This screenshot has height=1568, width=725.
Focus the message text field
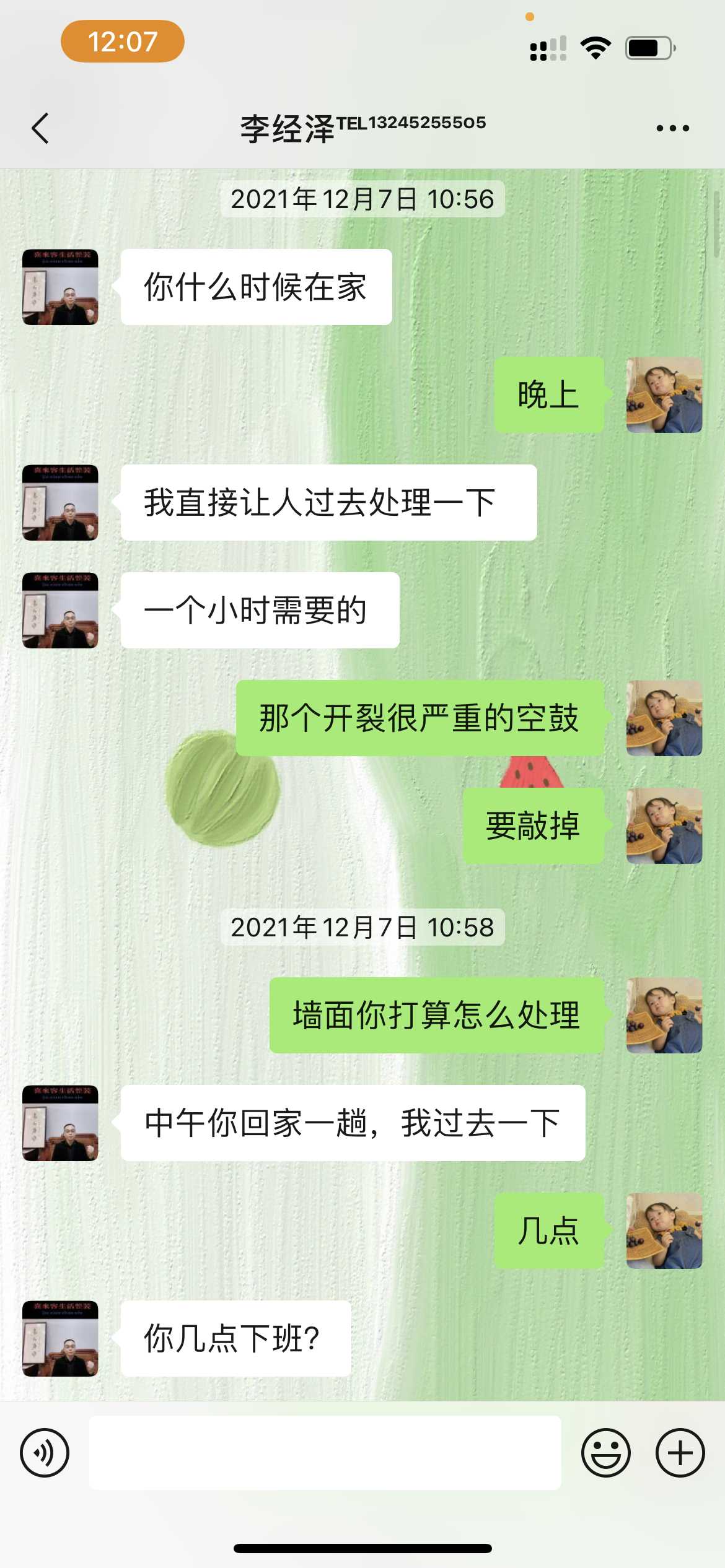[325, 1453]
